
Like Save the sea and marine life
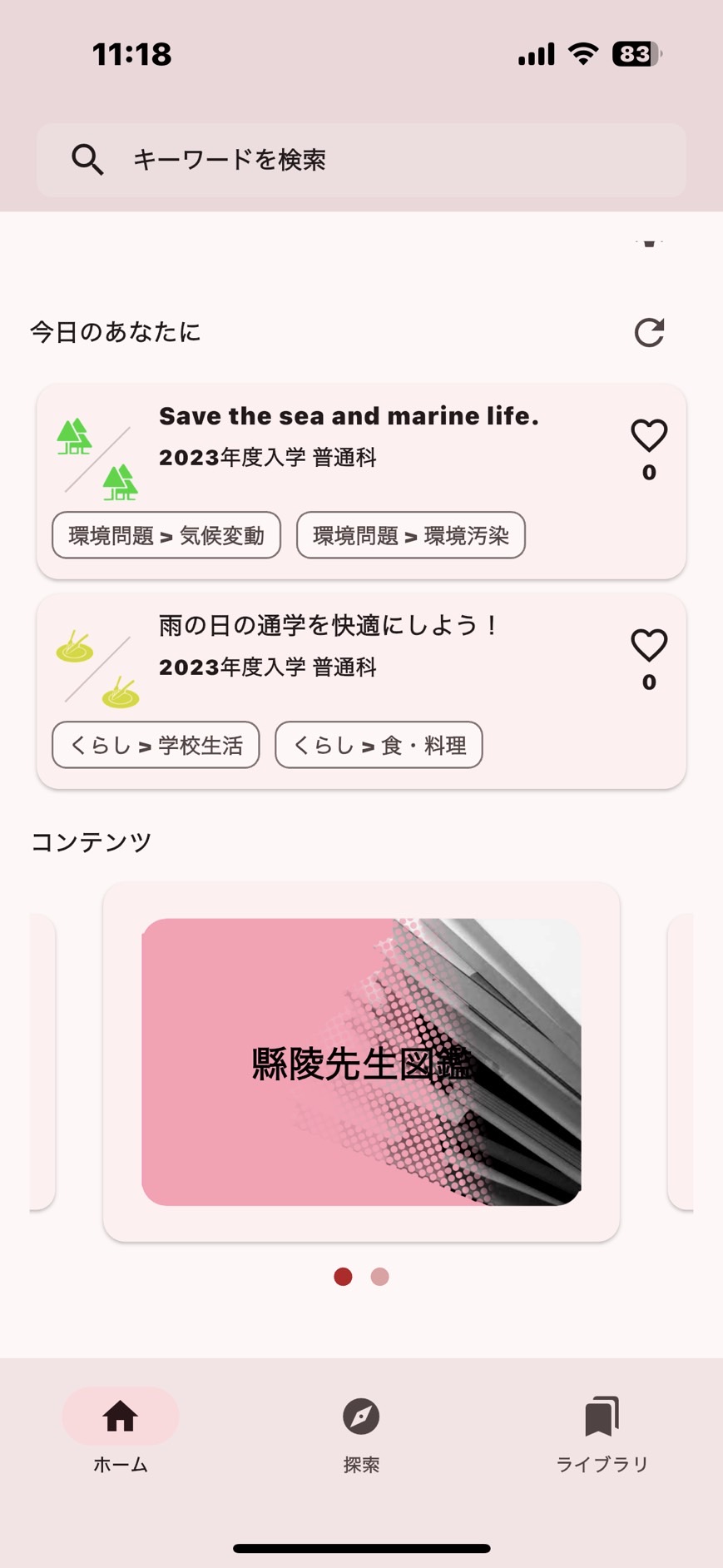pyautogui.click(x=649, y=435)
